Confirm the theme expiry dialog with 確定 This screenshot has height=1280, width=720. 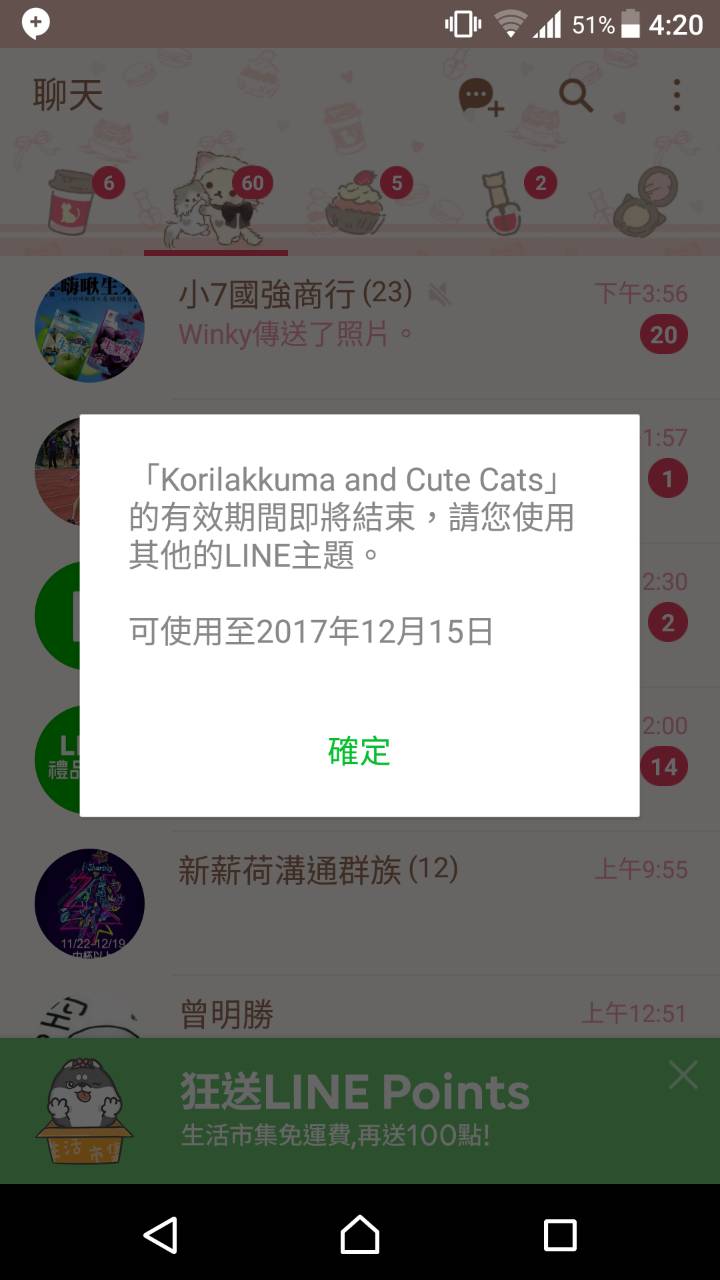tap(359, 751)
